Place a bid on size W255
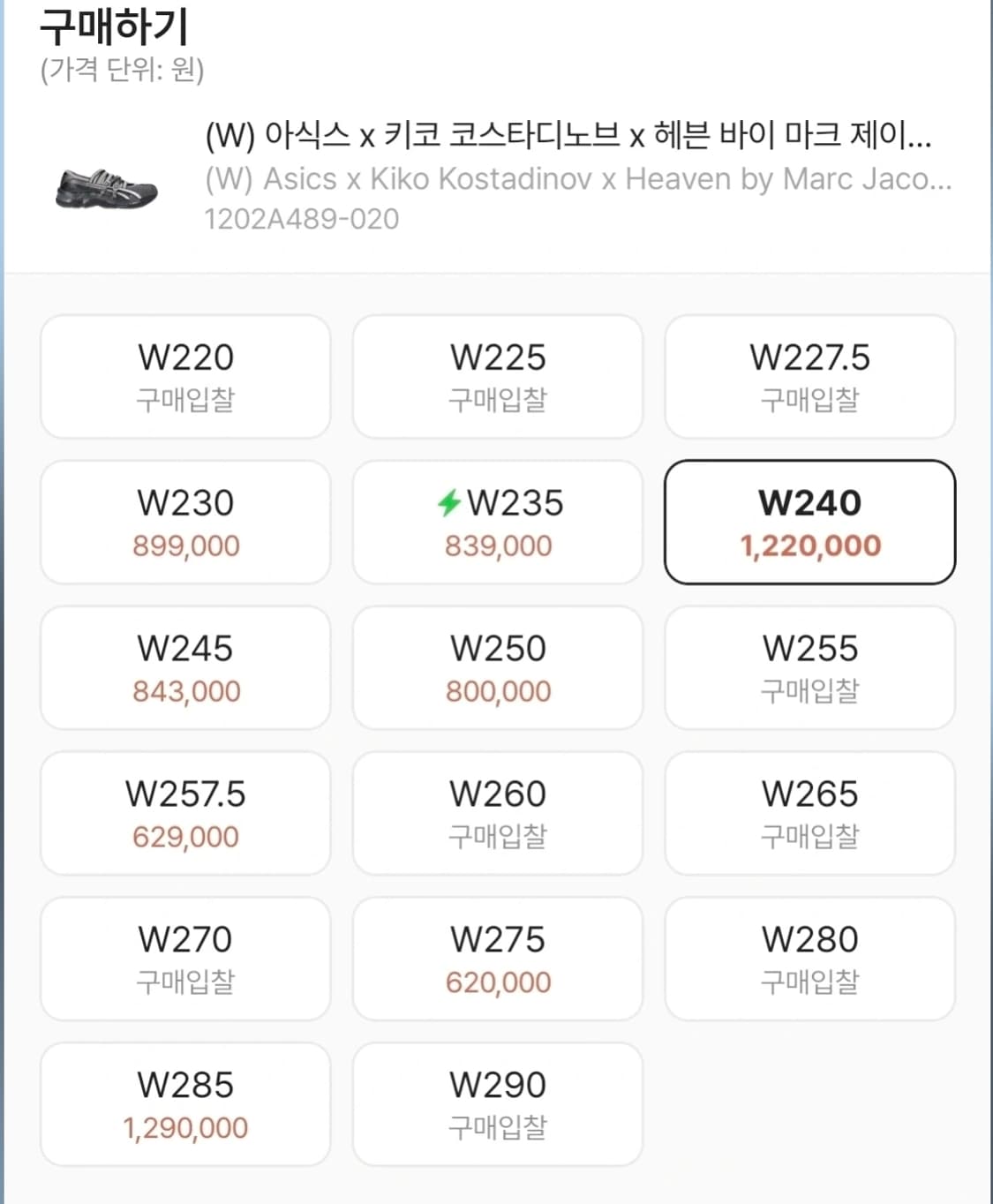 tap(809, 667)
